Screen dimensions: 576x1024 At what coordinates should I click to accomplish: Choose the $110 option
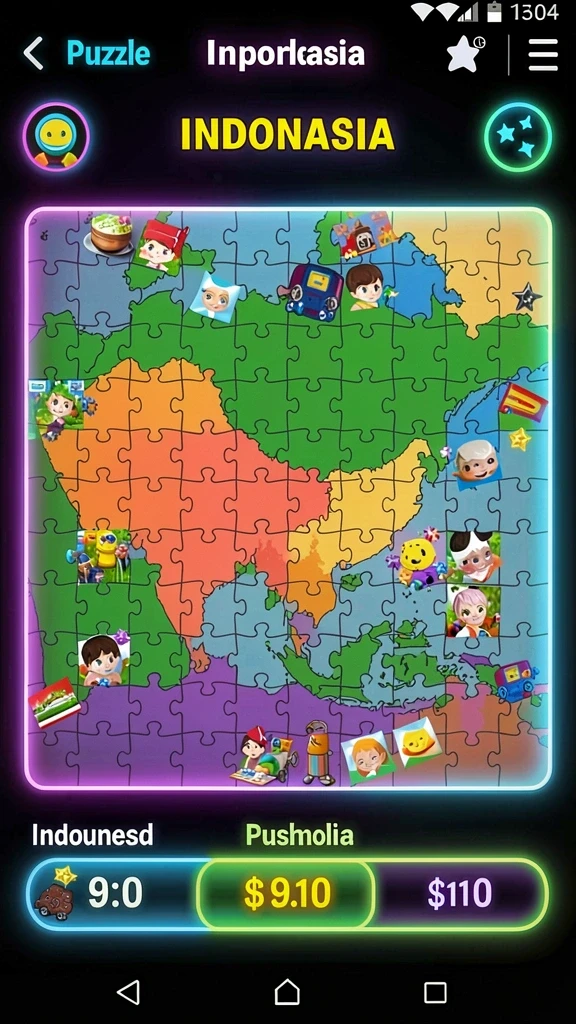pos(460,894)
